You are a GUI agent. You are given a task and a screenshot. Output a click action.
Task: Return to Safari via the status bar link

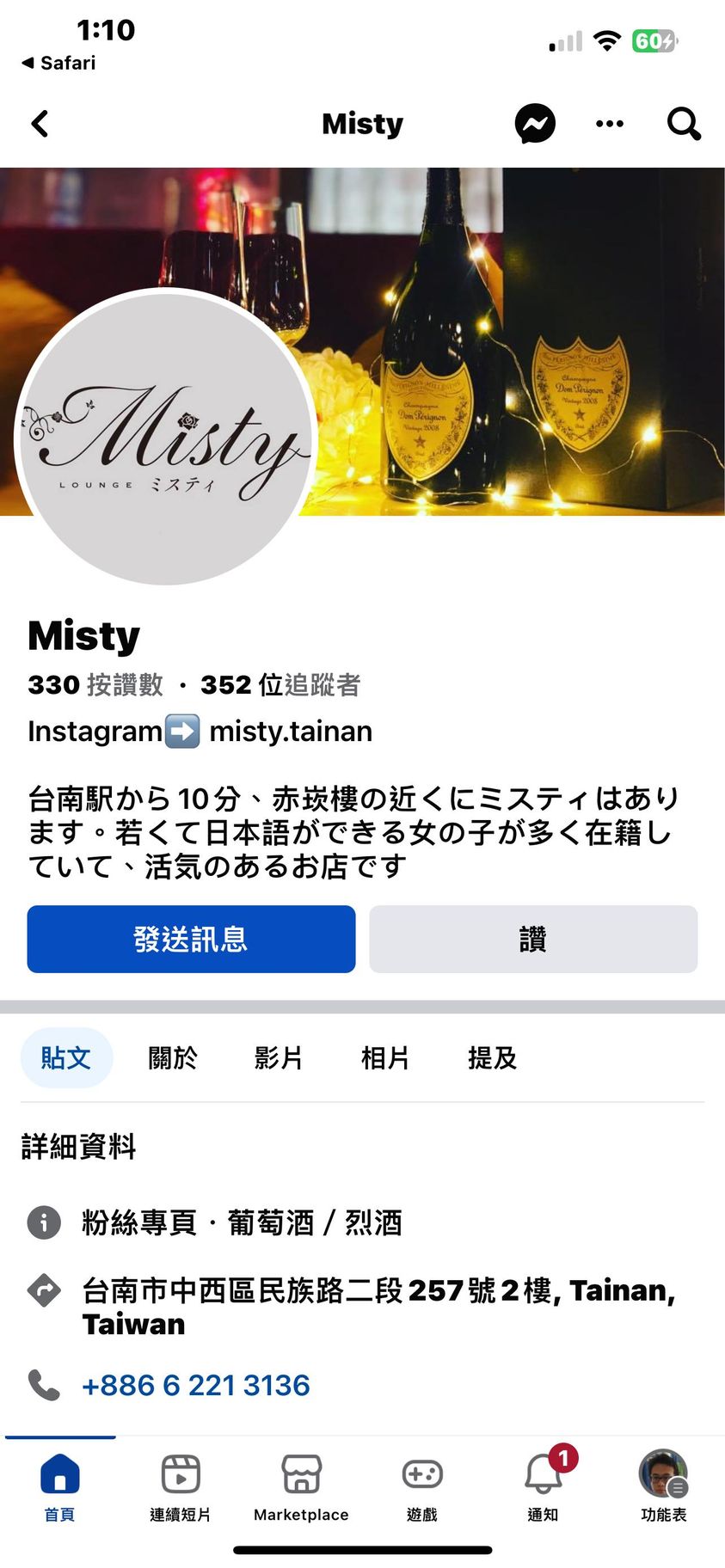pyautogui.click(x=58, y=63)
